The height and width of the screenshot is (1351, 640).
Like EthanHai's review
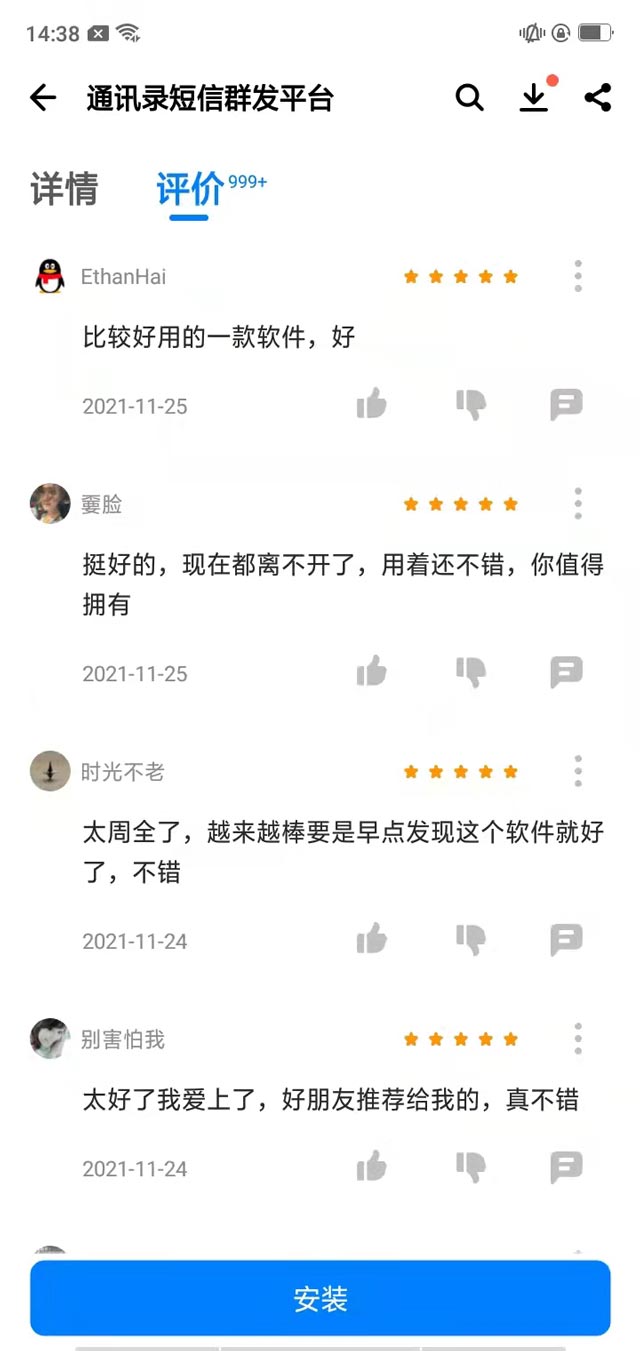click(x=372, y=404)
